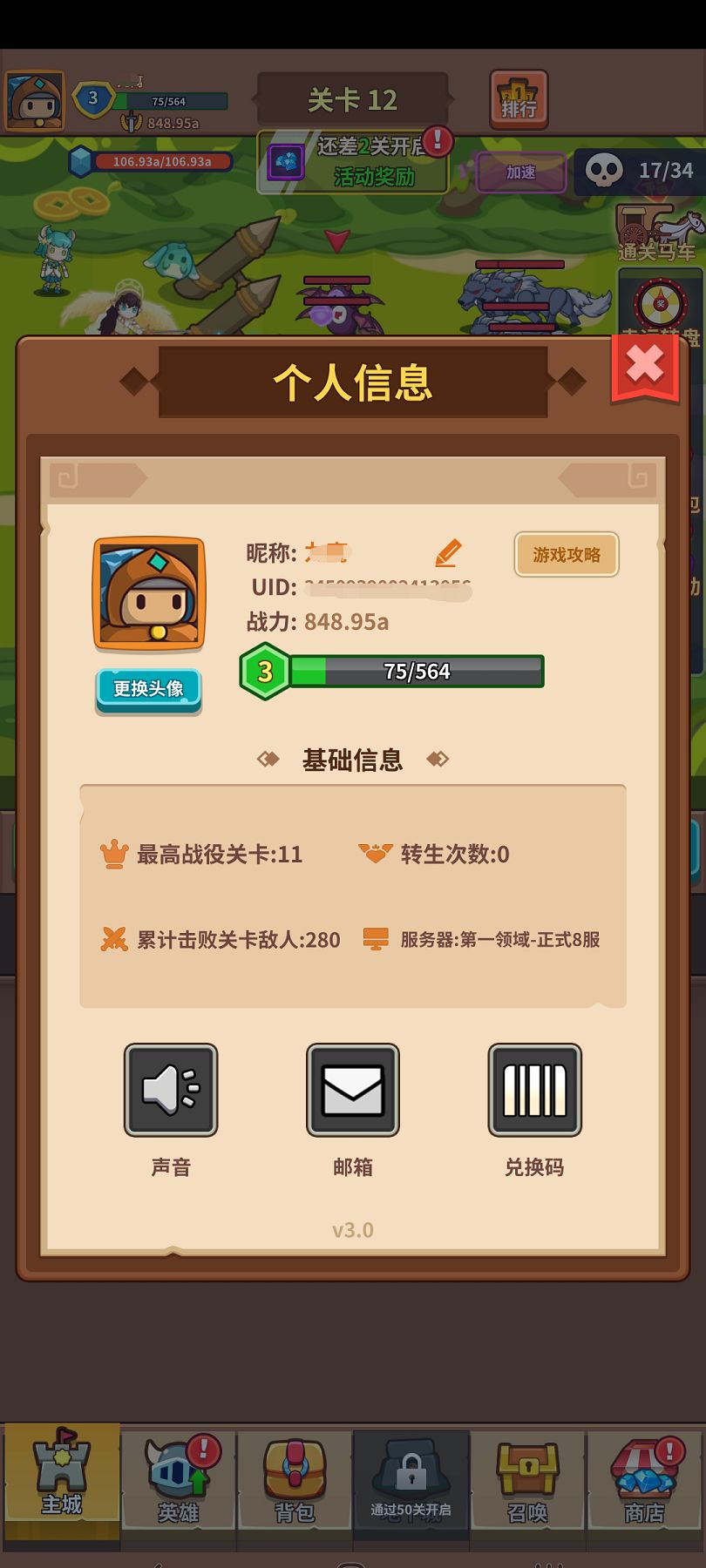Open the 商店 tab

pyautogui.click(x=645, y=1486)
